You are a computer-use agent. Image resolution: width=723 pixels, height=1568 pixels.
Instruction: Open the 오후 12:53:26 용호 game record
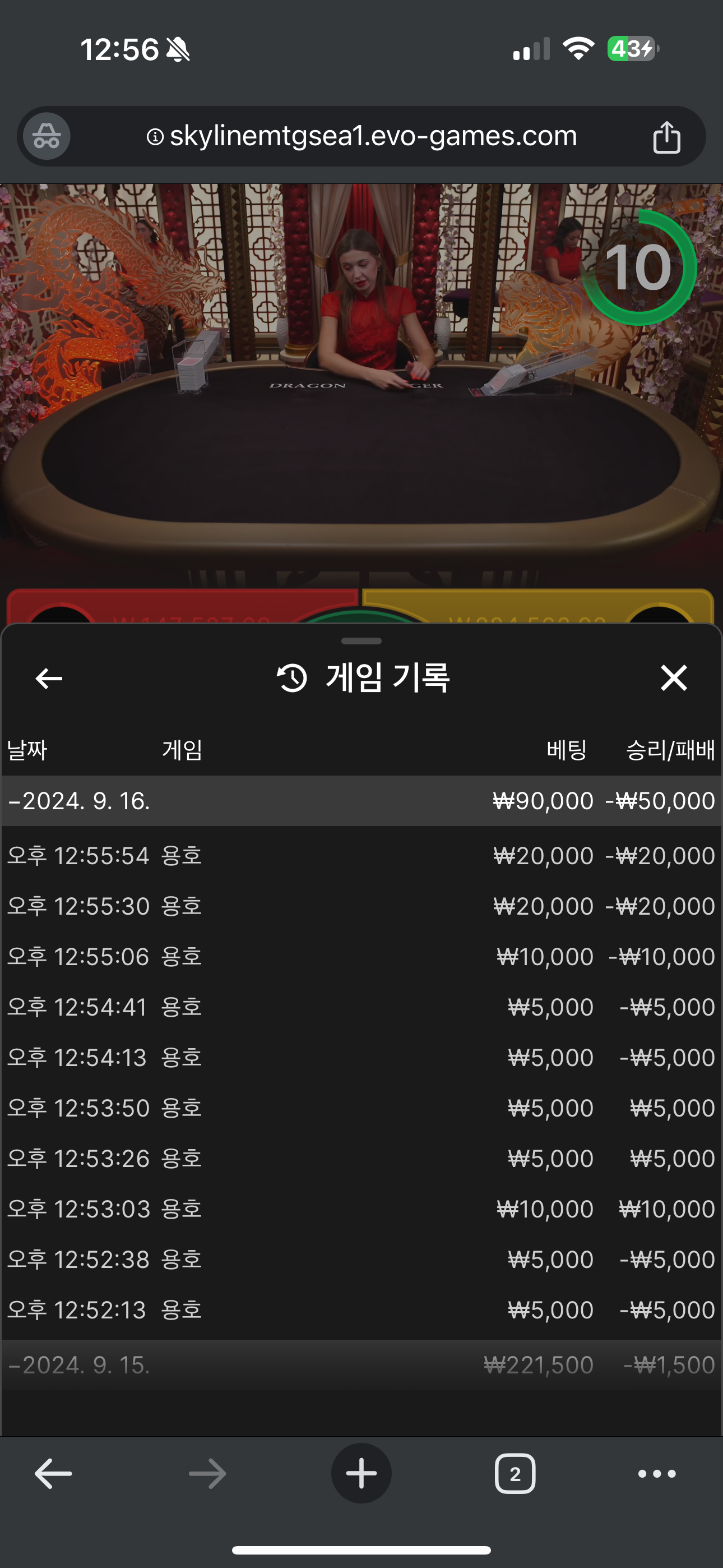pos(361,1159)
